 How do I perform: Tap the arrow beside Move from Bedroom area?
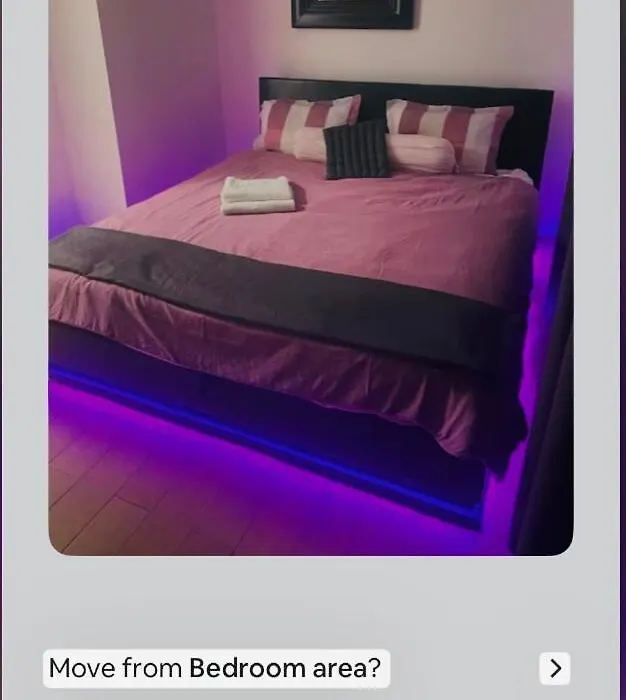555,668
